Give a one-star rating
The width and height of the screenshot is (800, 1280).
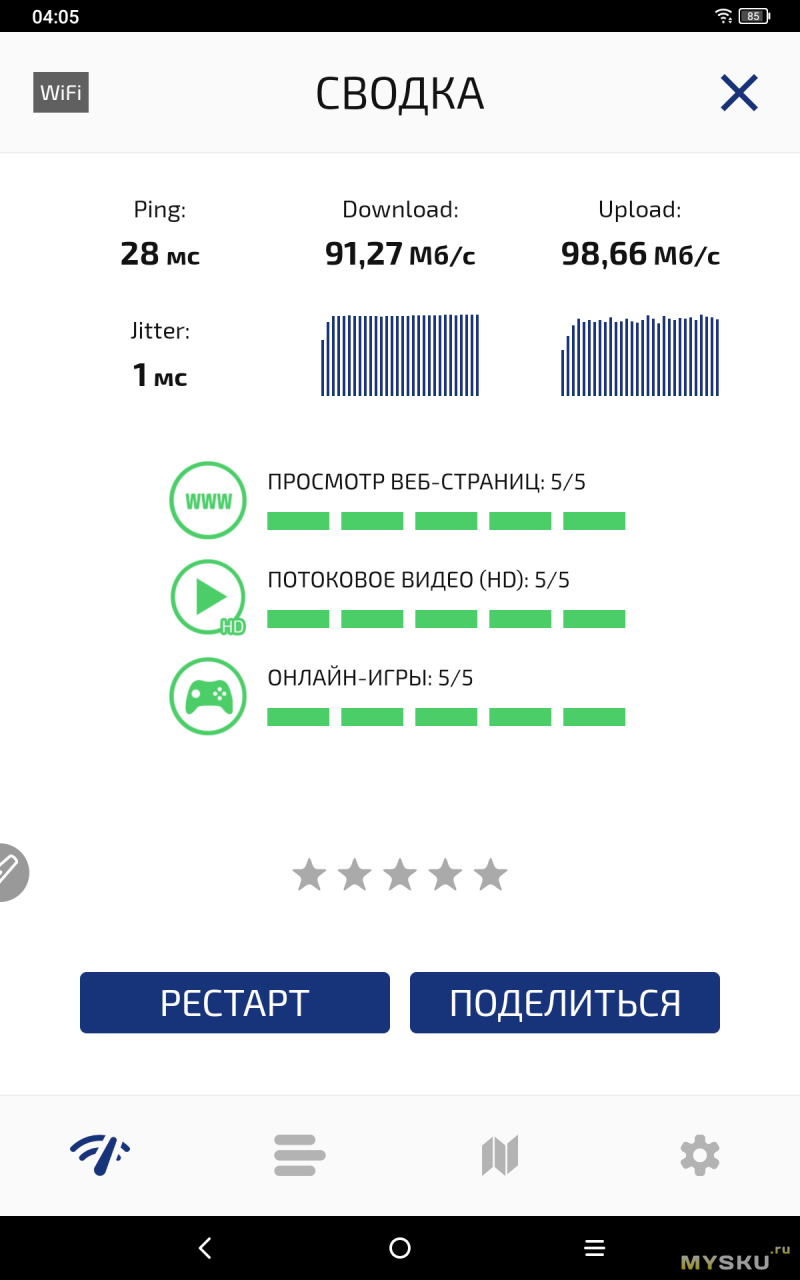click(309, 875)
